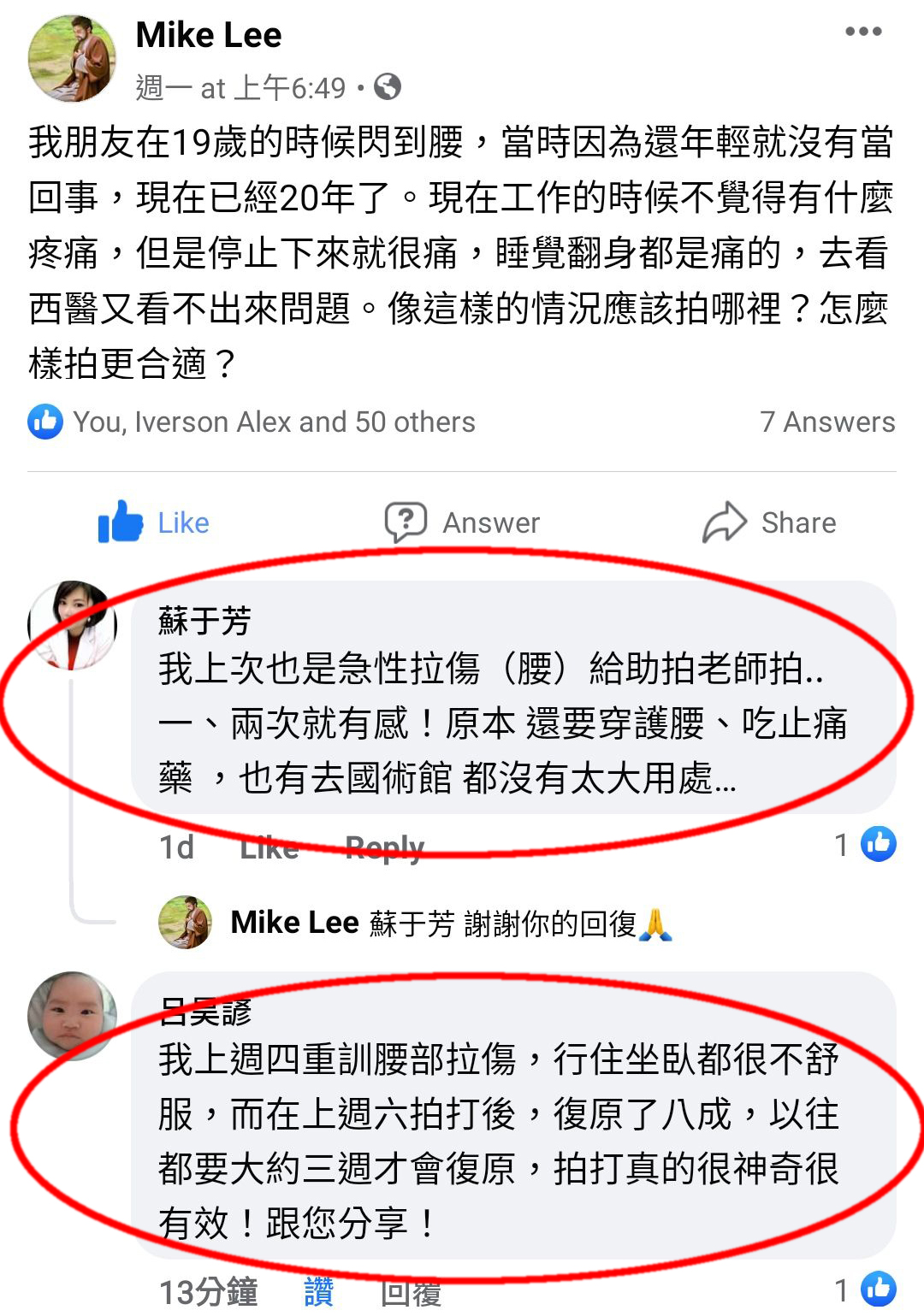Open 呂昊諺's profile from the baby avatar
The image size is (924, 1316).
pos(73,1016)
